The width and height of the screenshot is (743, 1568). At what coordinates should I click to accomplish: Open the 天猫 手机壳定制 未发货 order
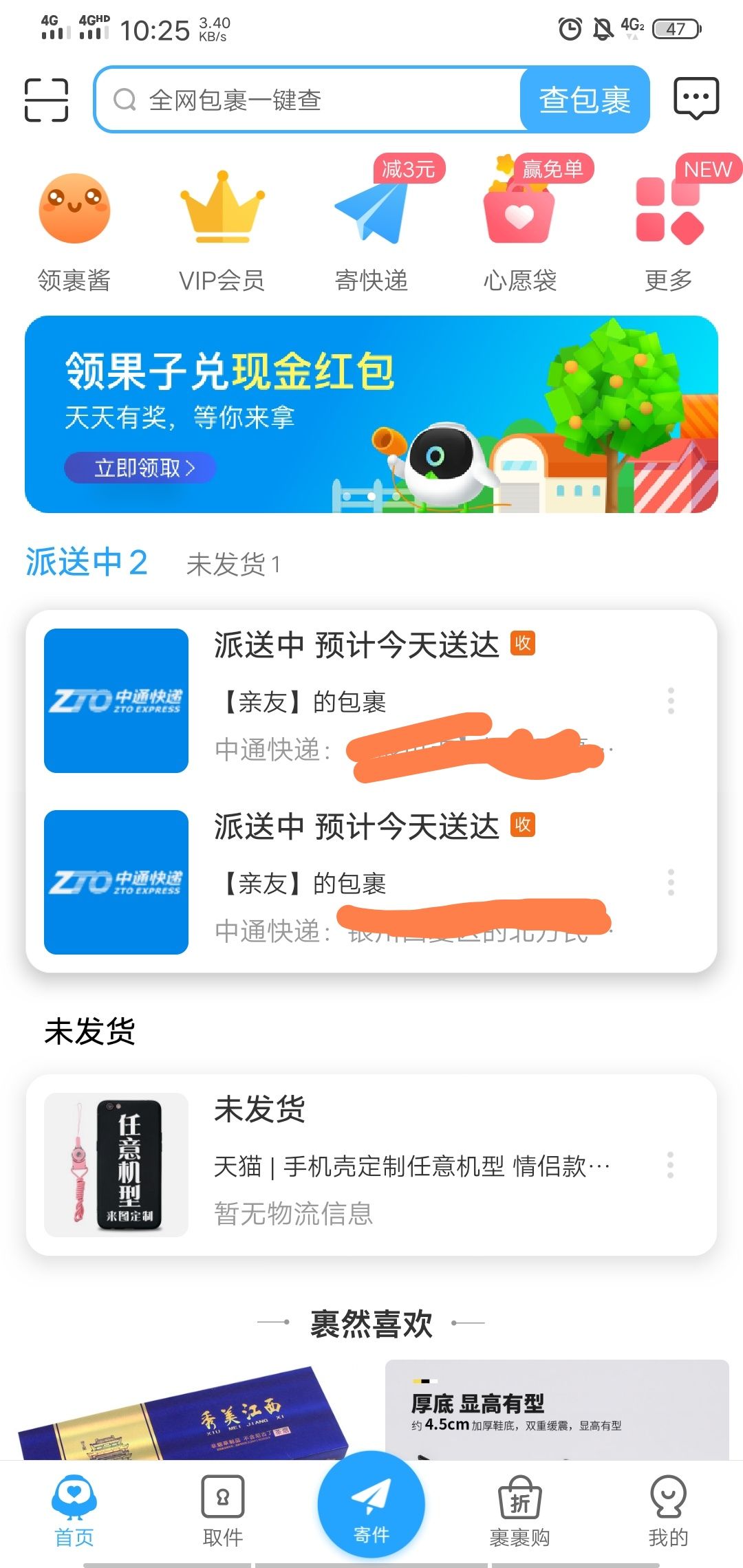tap(371, 1165)
